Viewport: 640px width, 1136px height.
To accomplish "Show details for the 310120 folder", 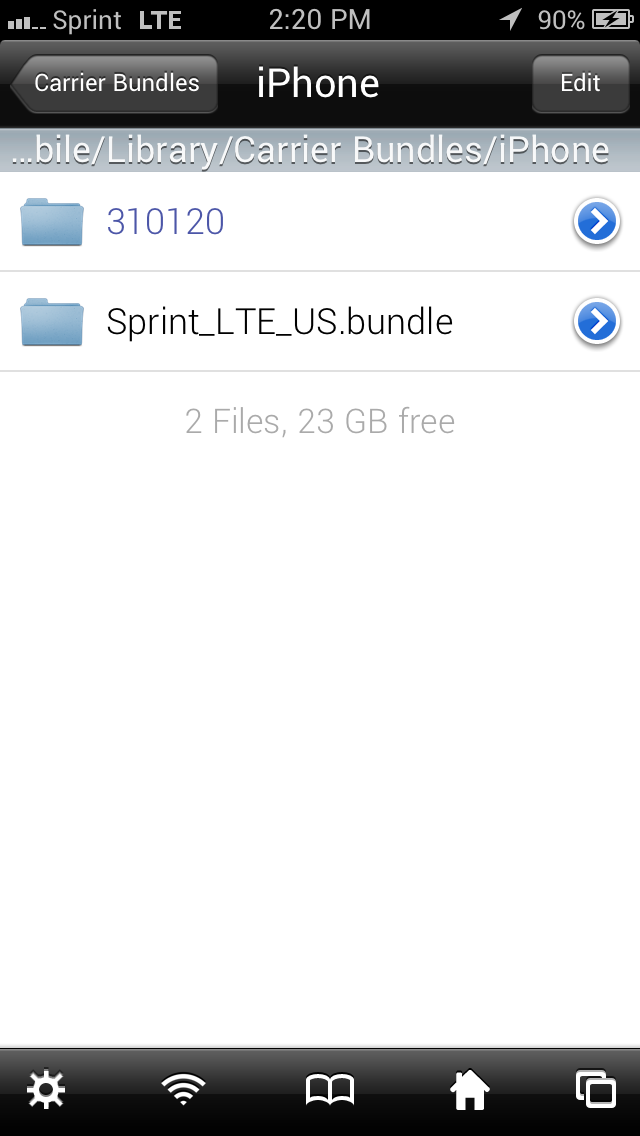I will click(x=597, y=222).
